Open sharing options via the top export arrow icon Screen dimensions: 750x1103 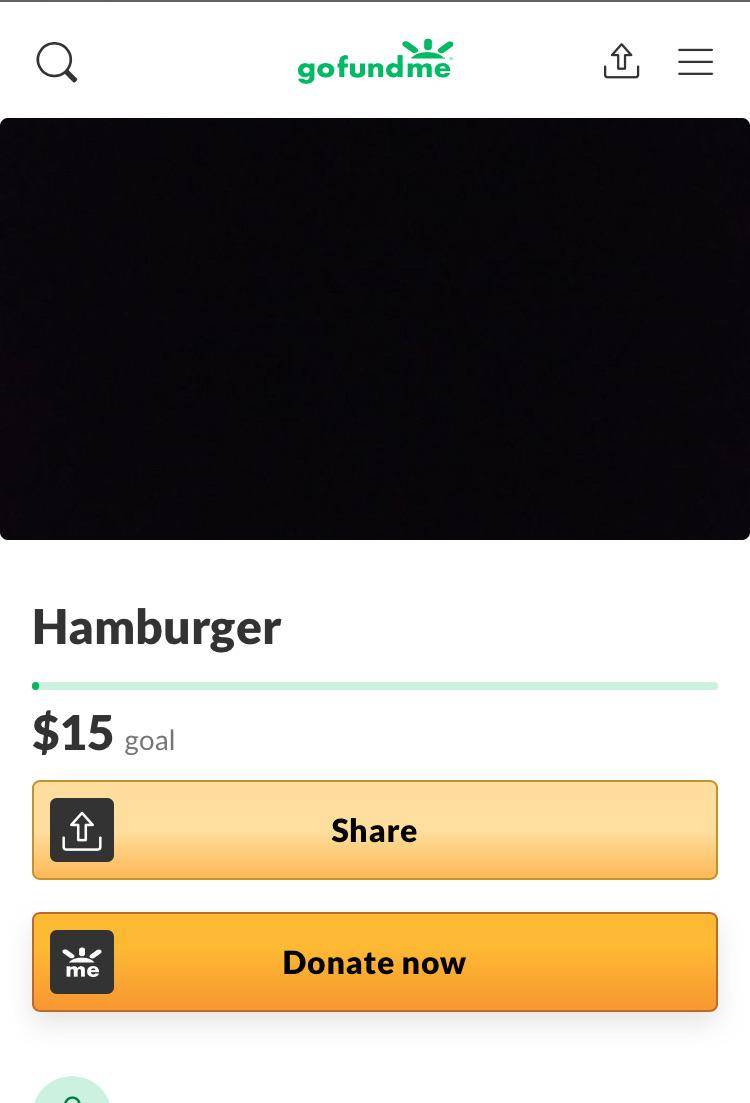coord(621,61)
